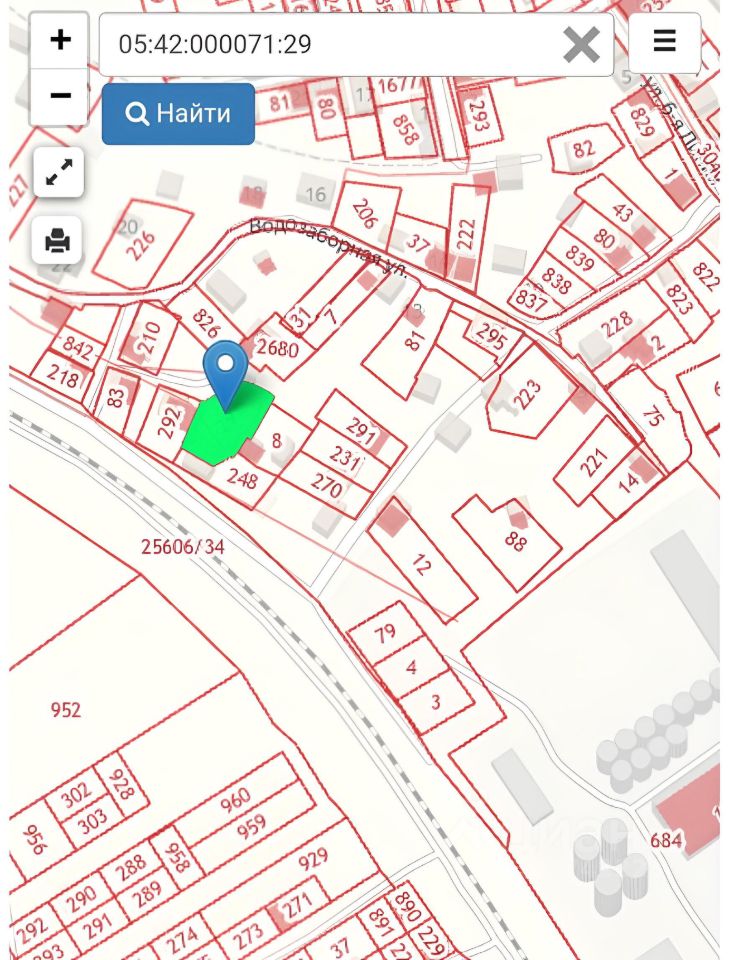The image size is (729, 960).
Task: Zoom in on the map
Action: click(x=60, y=40)
